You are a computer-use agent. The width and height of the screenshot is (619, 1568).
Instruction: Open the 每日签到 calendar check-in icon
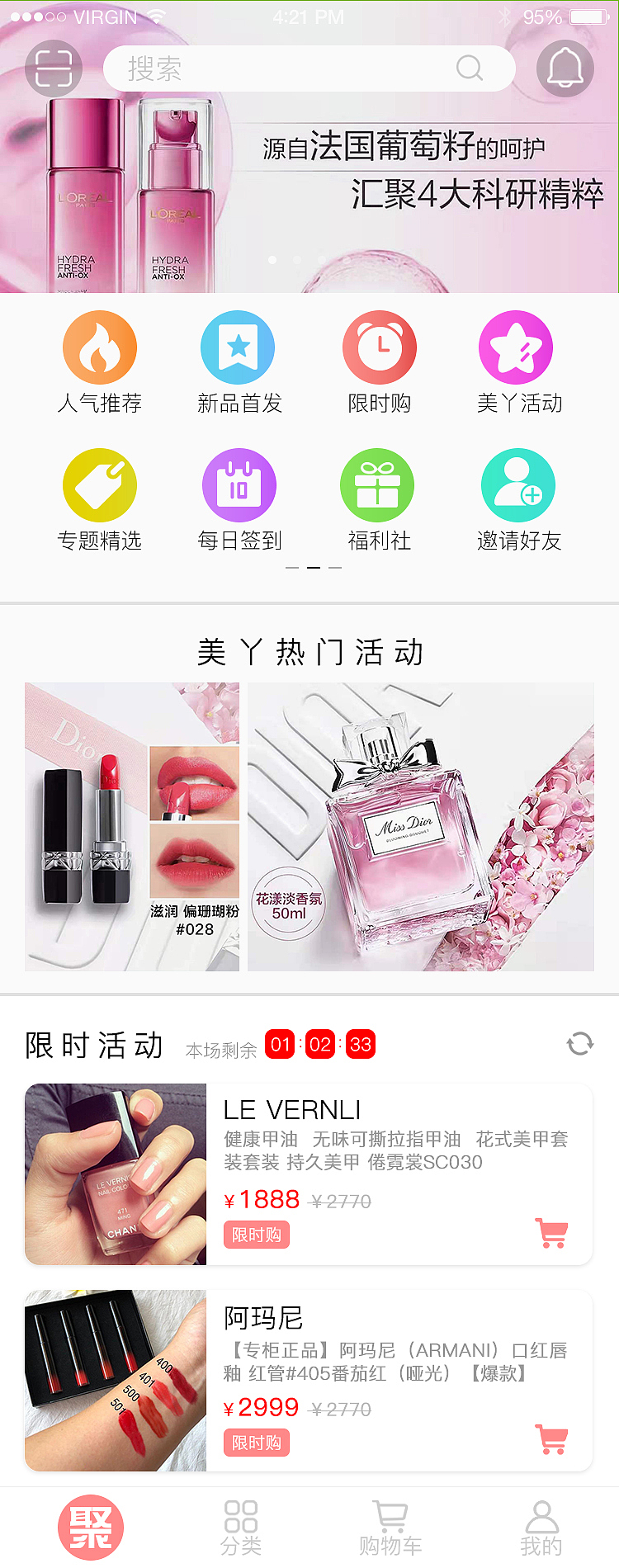[x=238, y=485]
